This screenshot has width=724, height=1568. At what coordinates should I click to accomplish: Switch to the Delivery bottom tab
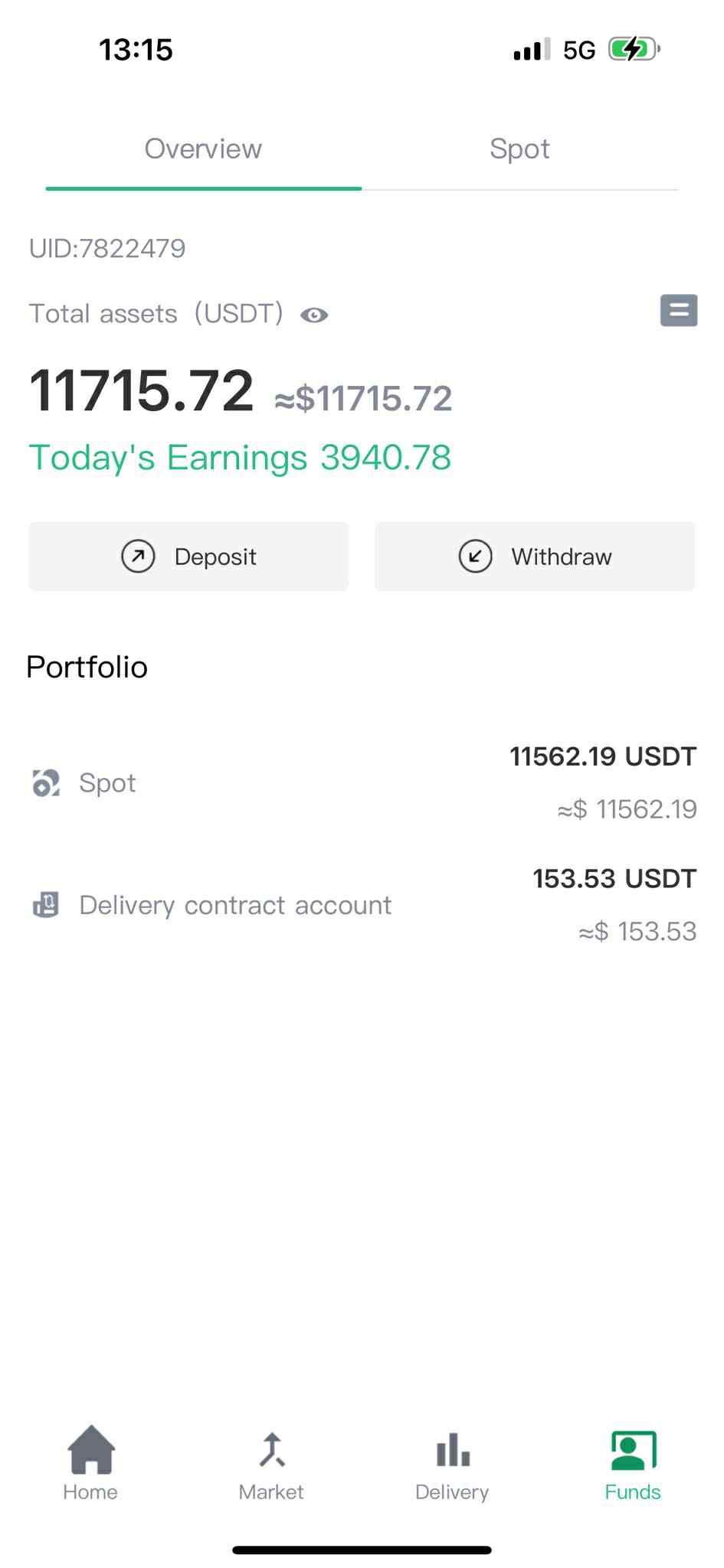(x=452, y=1463)
